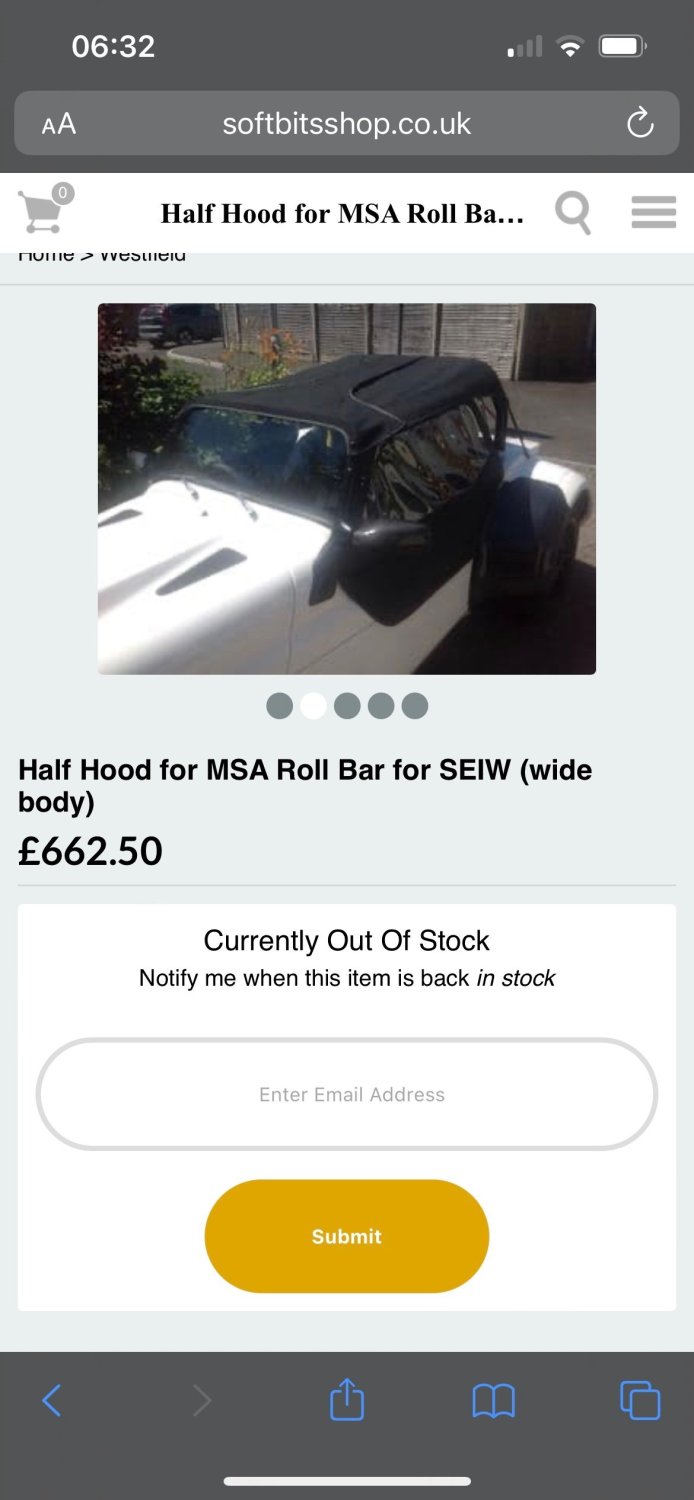694x1500 pixels.
Task: Open Safari reader text size options
Action: [x=59, y=124]
